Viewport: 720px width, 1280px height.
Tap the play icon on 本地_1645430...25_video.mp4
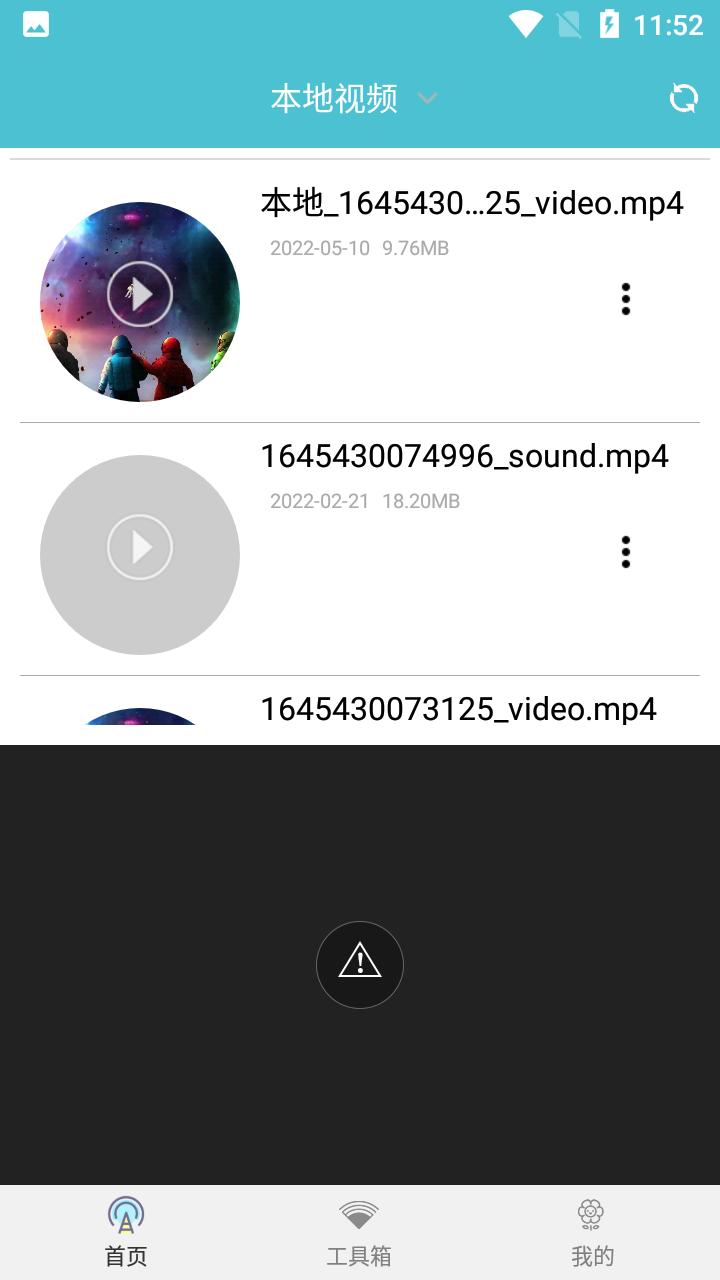point(140,293)
